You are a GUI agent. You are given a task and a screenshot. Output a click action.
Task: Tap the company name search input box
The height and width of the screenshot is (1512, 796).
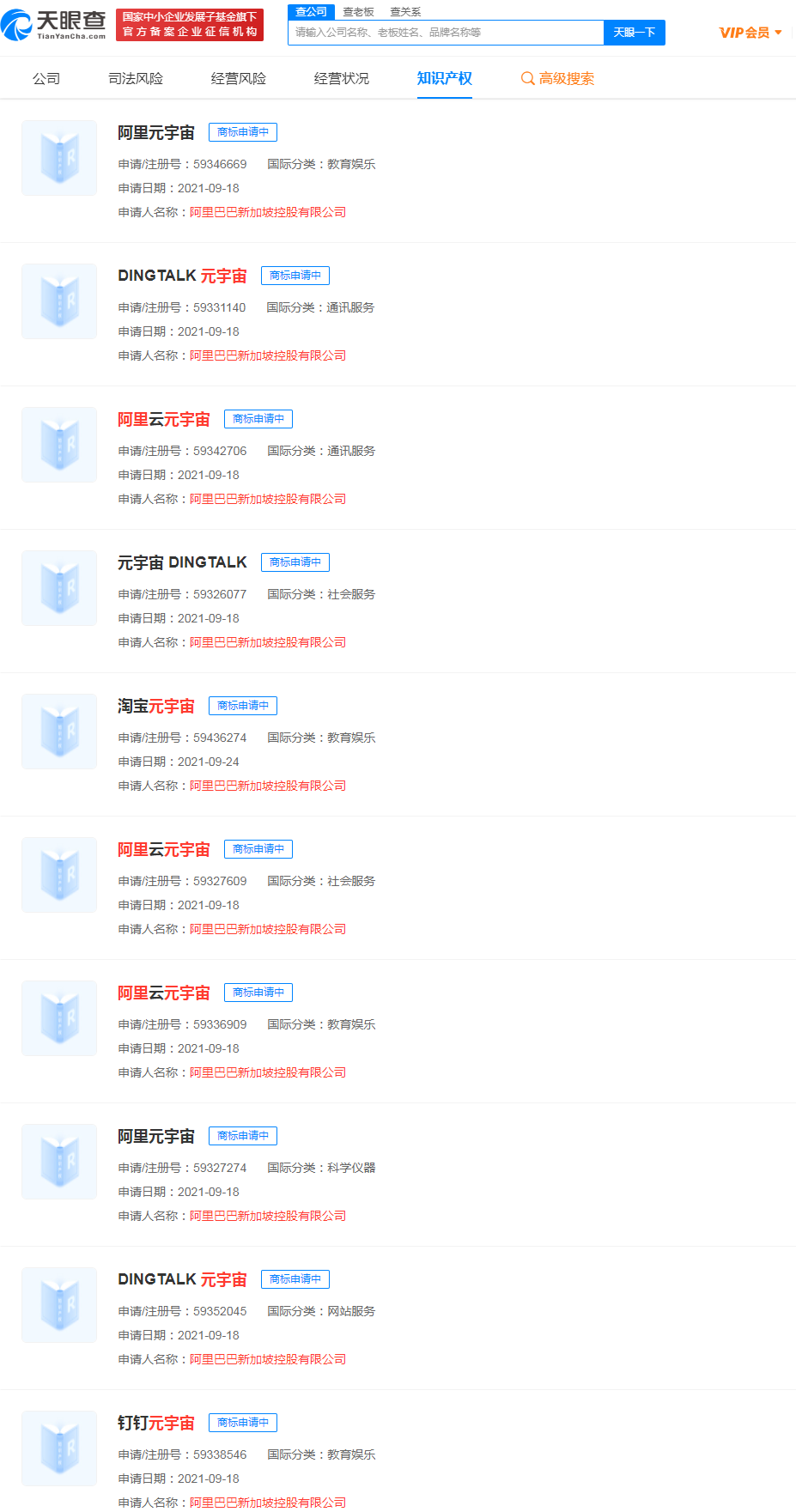446,33
